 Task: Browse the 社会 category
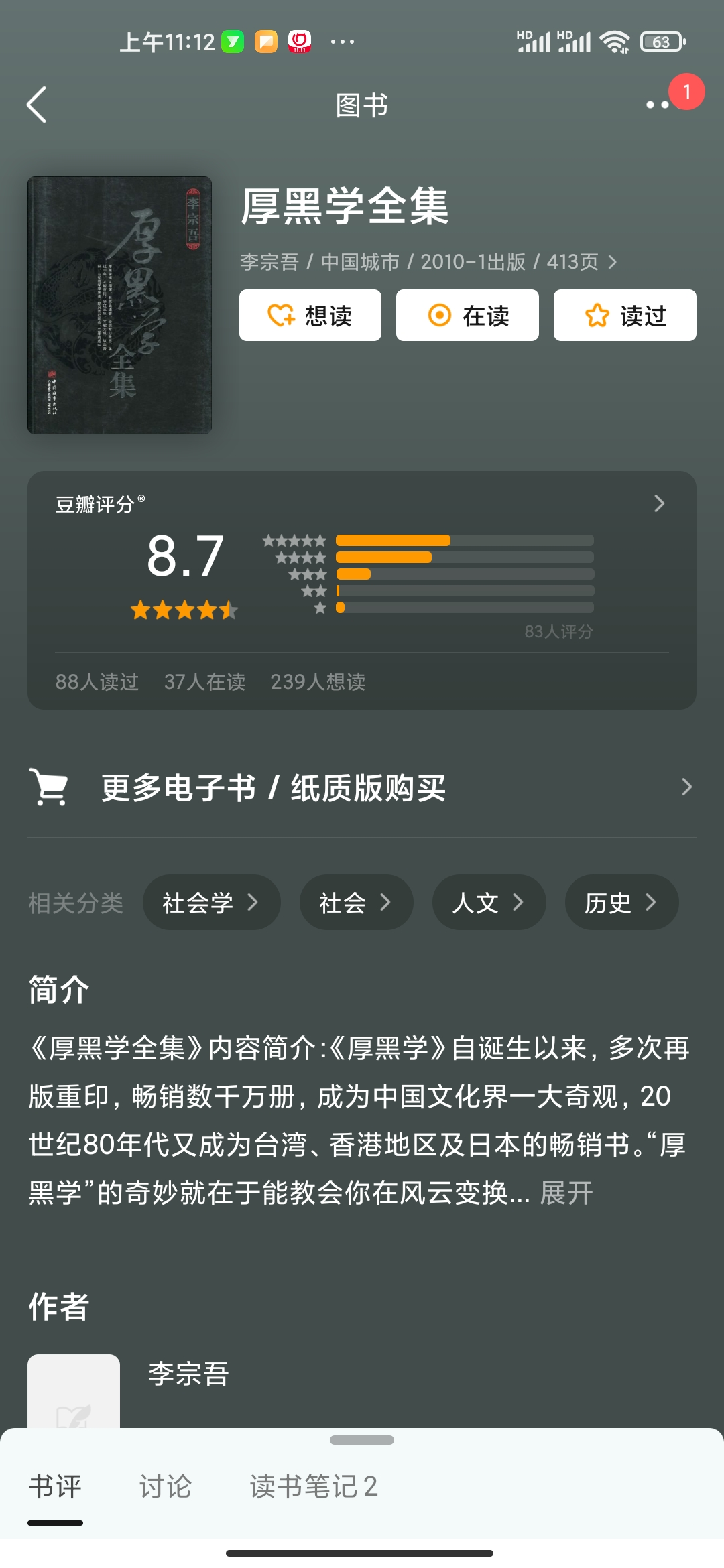pos(356,903)
